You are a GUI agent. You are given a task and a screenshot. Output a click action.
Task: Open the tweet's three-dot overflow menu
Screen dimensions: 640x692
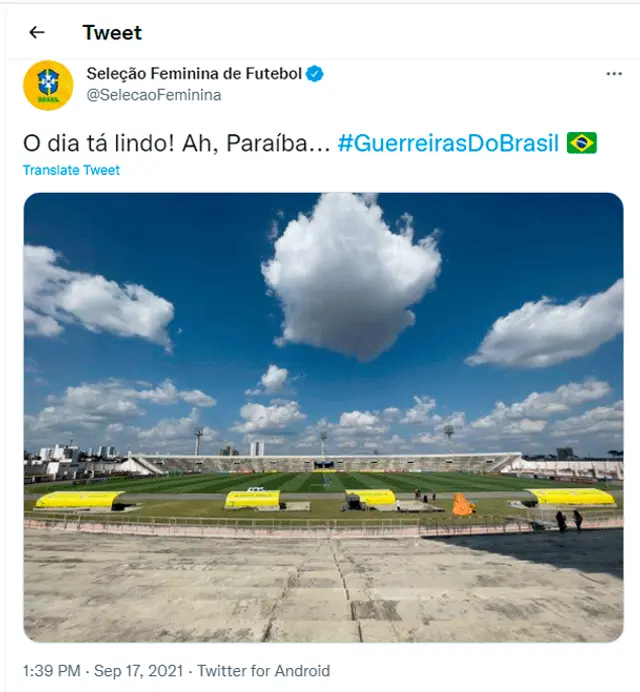pos(614,74)
